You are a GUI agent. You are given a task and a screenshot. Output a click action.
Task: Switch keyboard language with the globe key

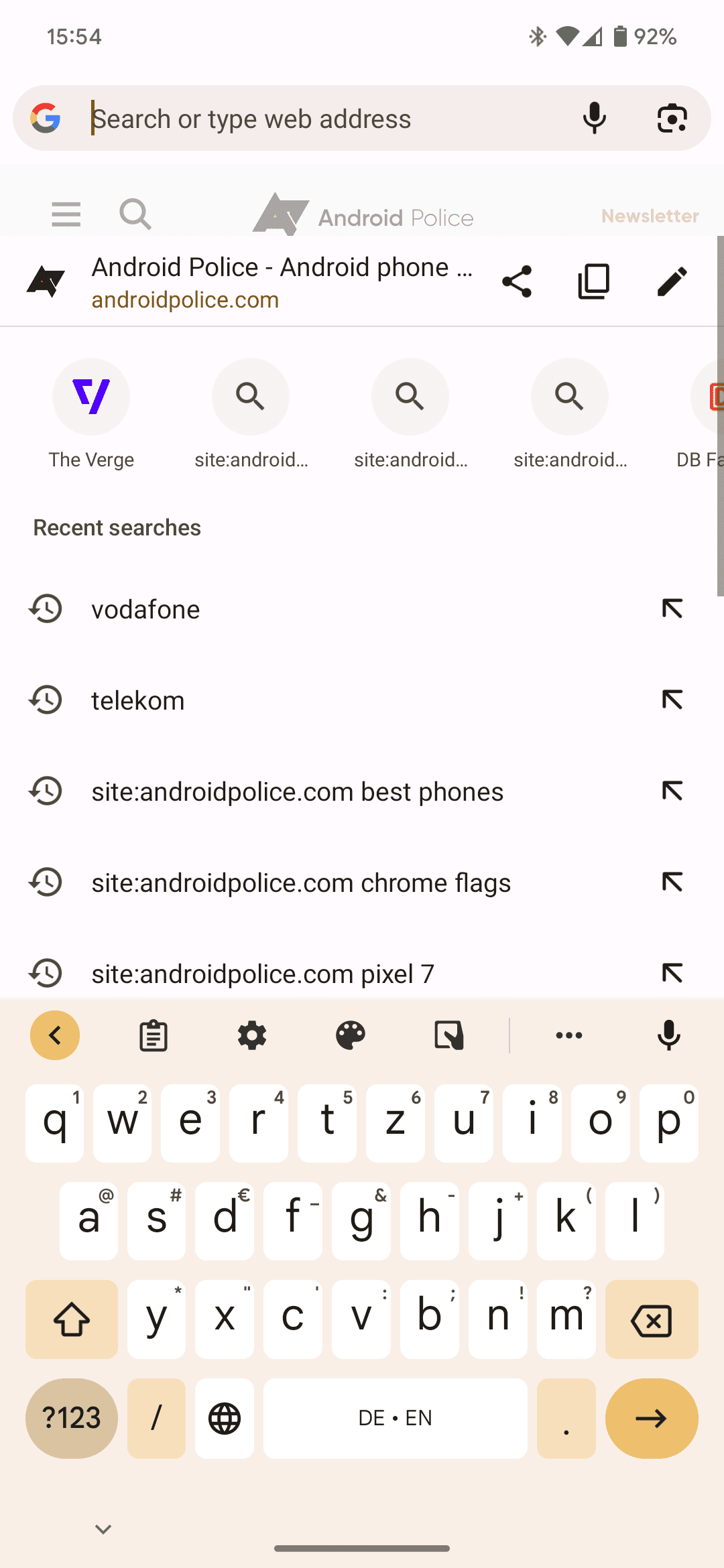[x=225, y=1418]
